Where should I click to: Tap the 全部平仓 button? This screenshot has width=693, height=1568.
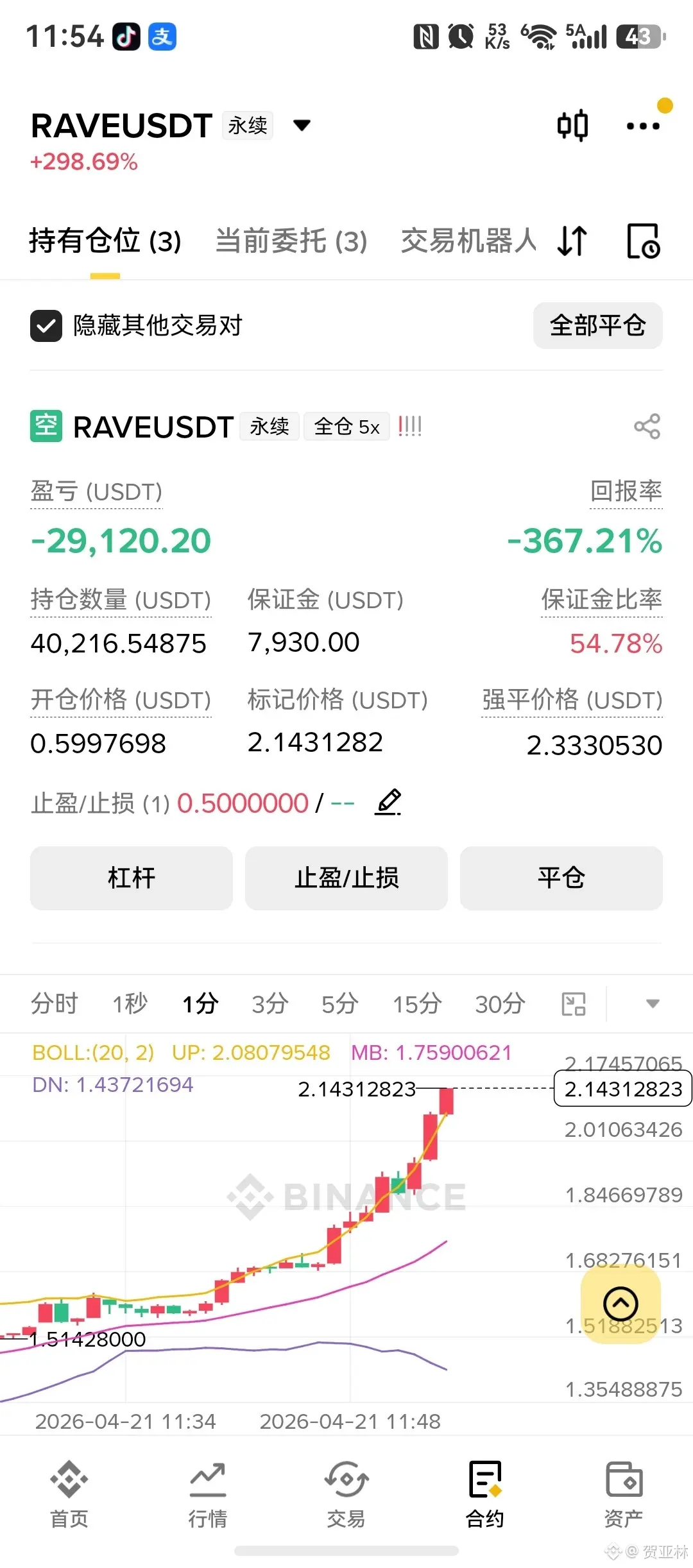[x=598, y=326]
